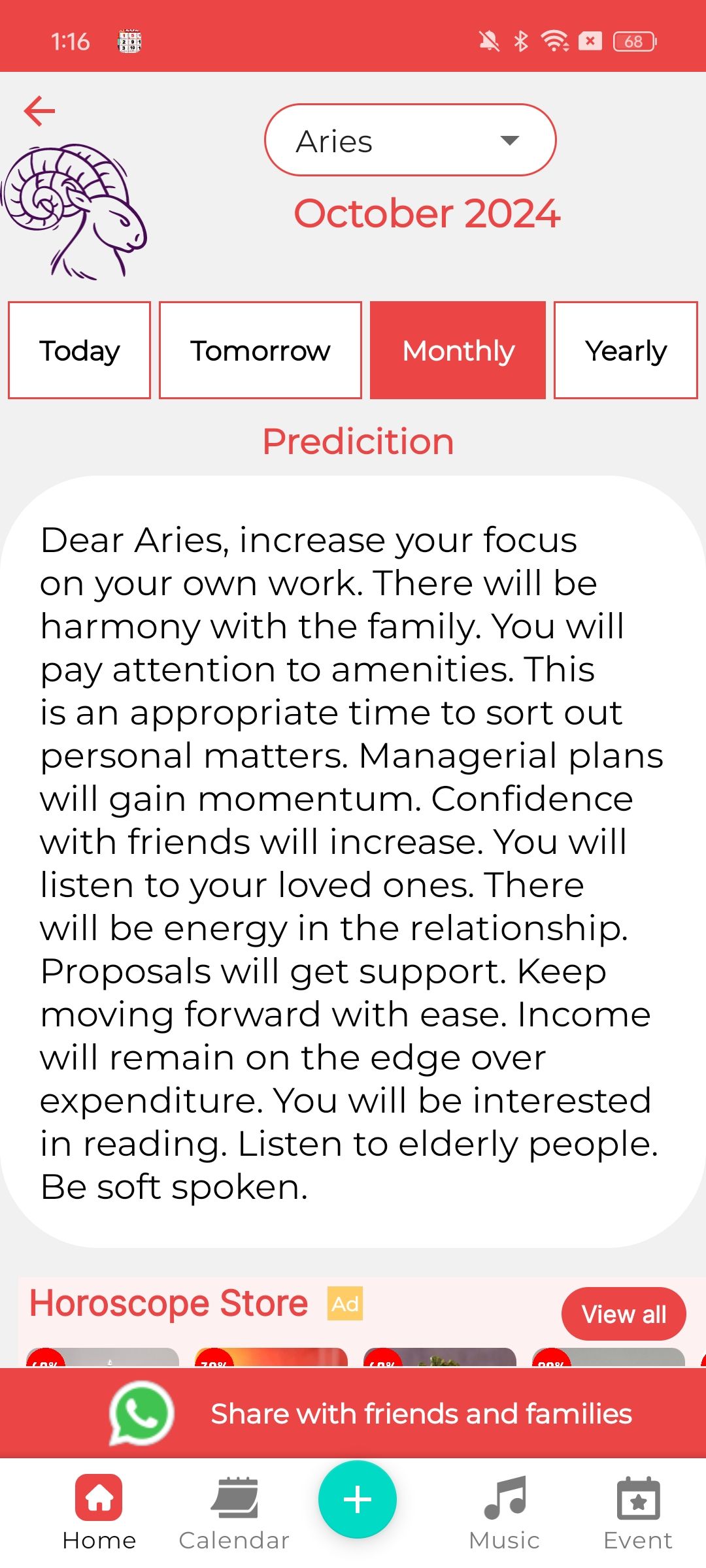Open the Music tab
The height and width of the screenshot is (1568, 706).
click(x=505, y=1512)
